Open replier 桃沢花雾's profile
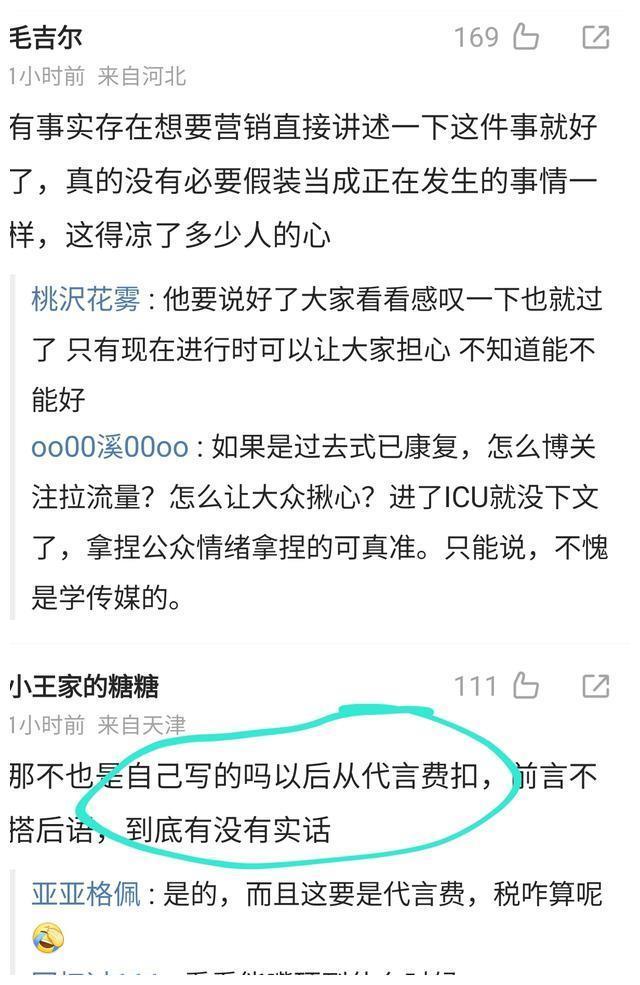This screenshot has width=640, height=985. pos(86,299)
